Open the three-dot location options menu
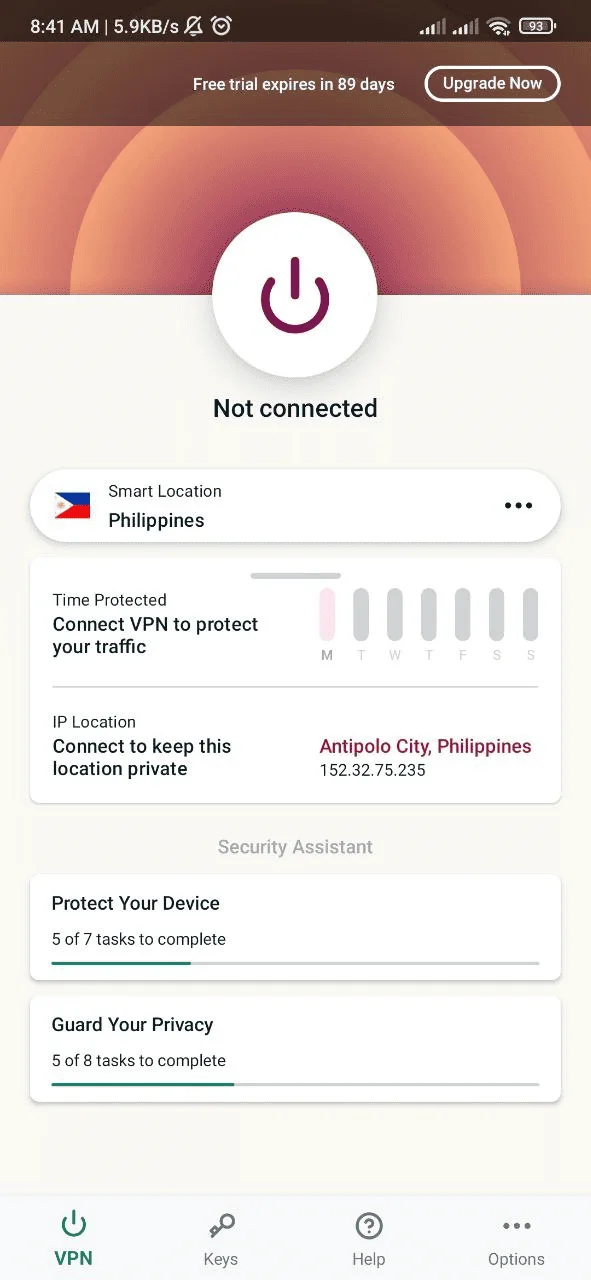 point(518,506)
